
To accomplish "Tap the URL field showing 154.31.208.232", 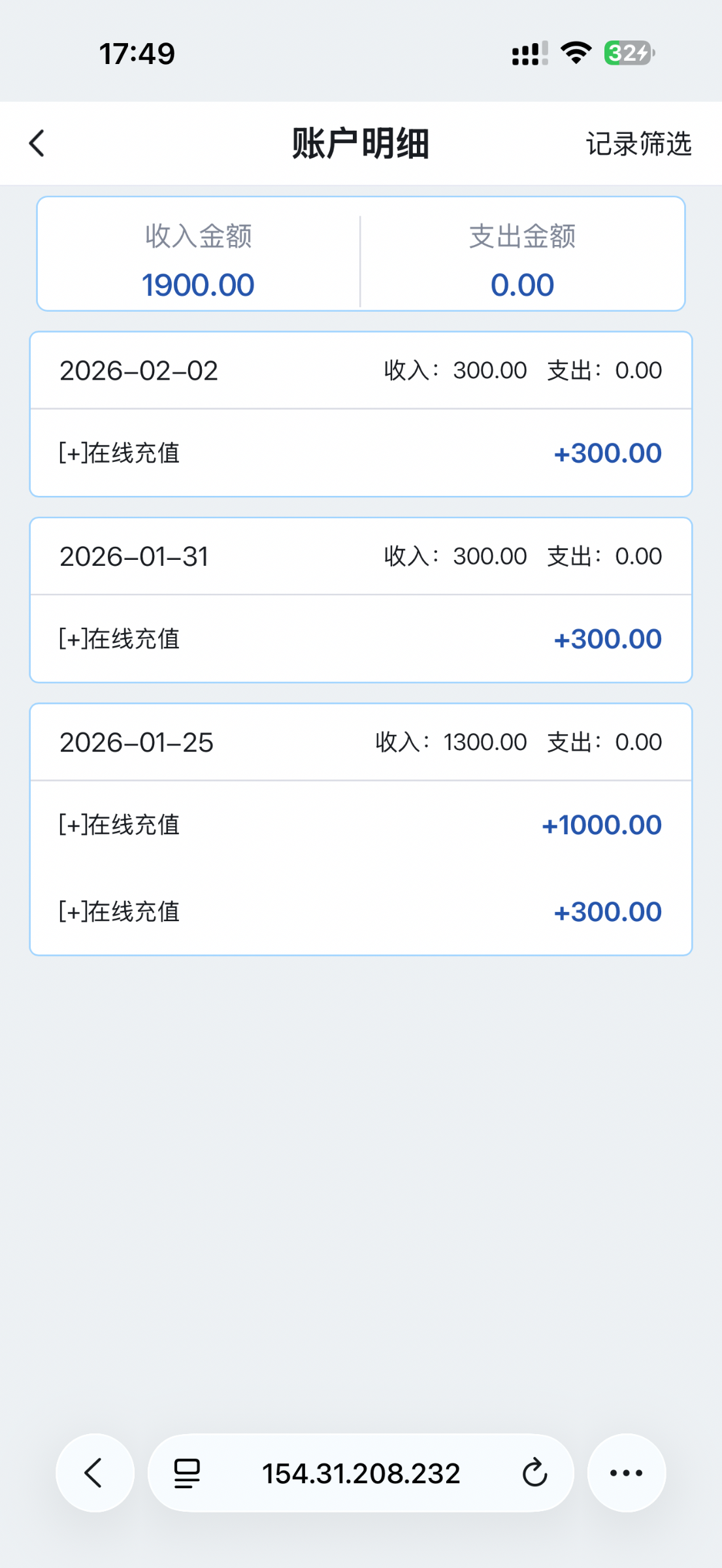I will (x=360, y=1473).
